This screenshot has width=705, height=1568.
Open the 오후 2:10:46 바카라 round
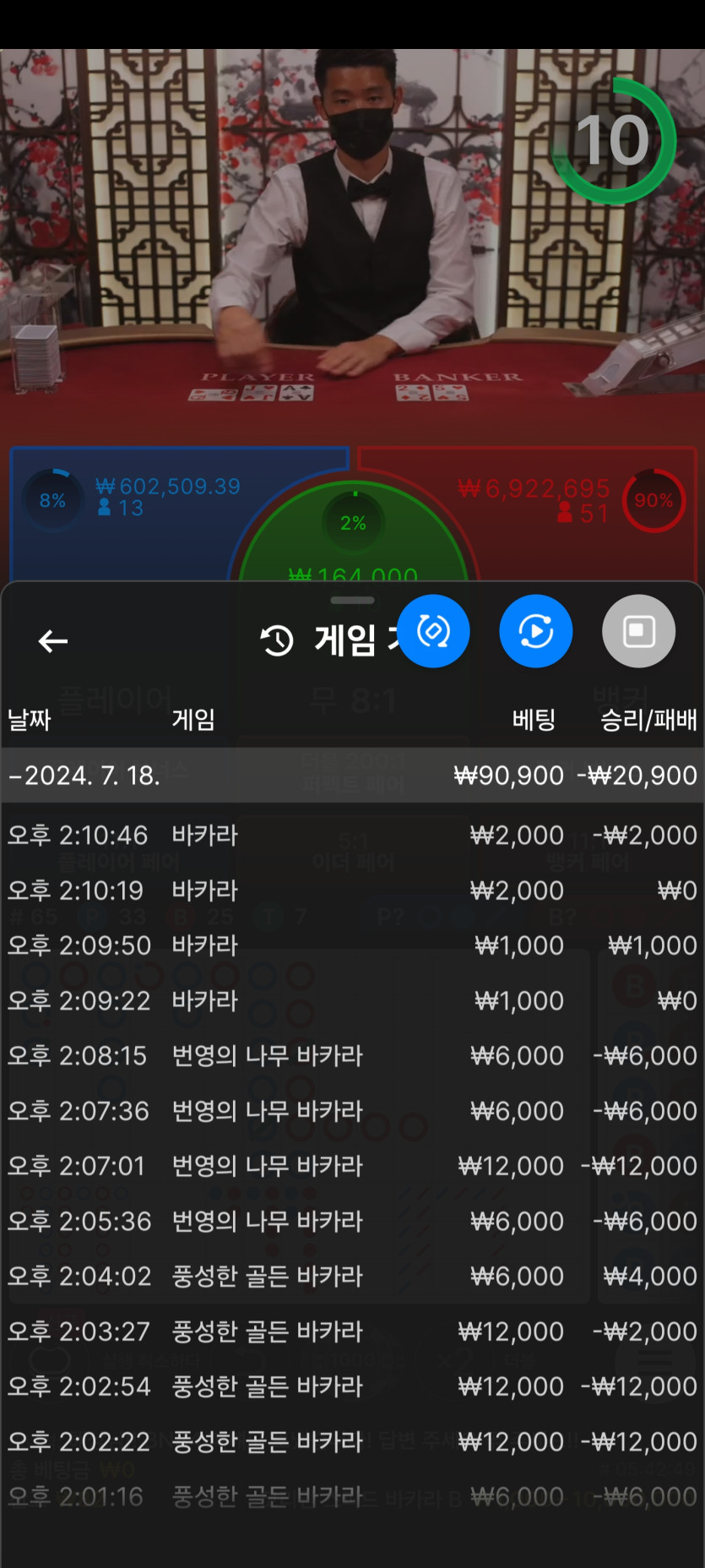[352, 835]
